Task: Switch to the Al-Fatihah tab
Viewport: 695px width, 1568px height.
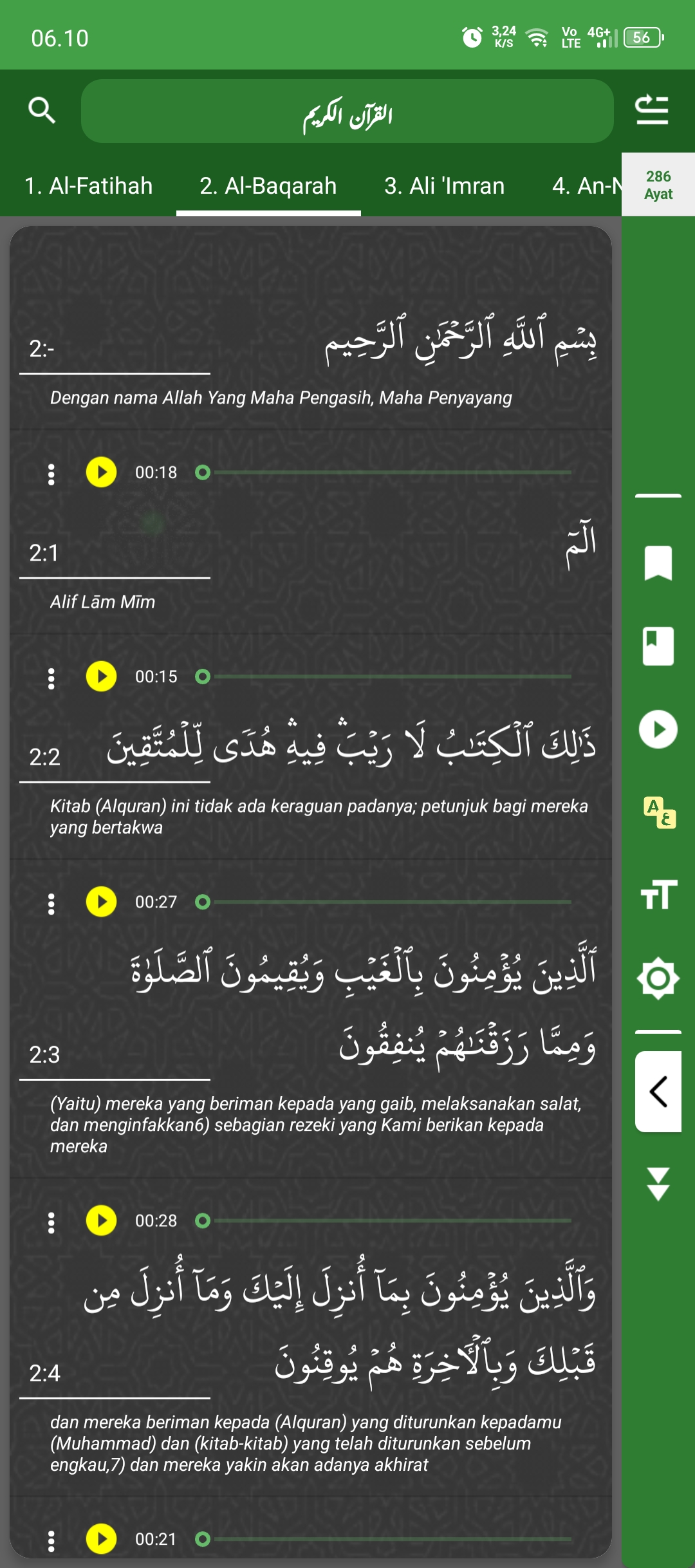Action: [x=88, y=186]
